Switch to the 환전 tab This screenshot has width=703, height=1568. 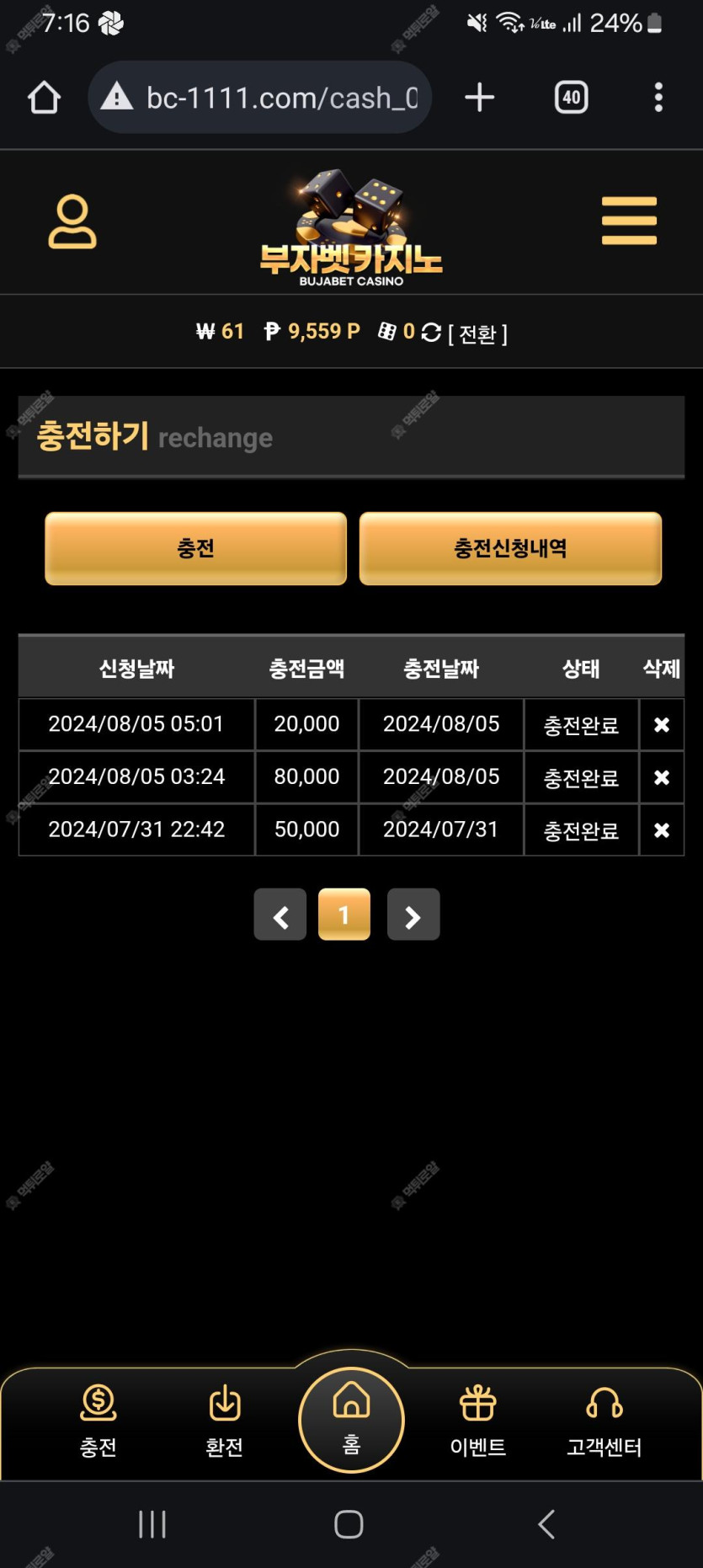click(225, 1421)
